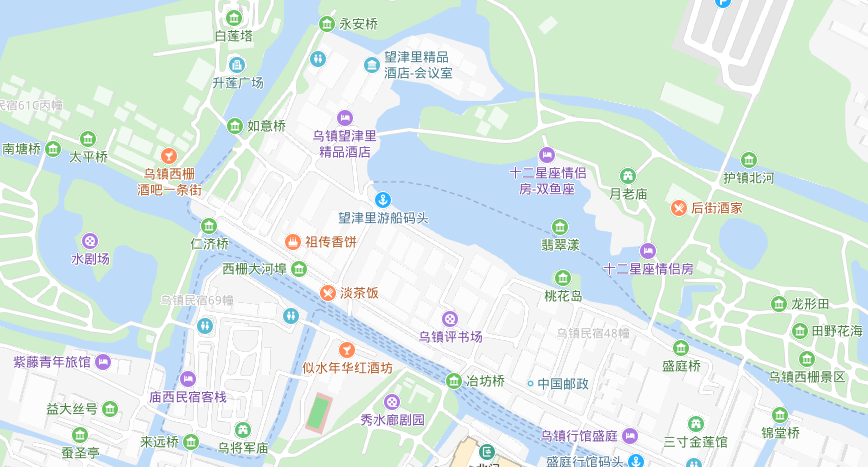Open the 乌镇西栅酒吧一条街 marker
The image size is (868, 467).
(x=169, y=155)
